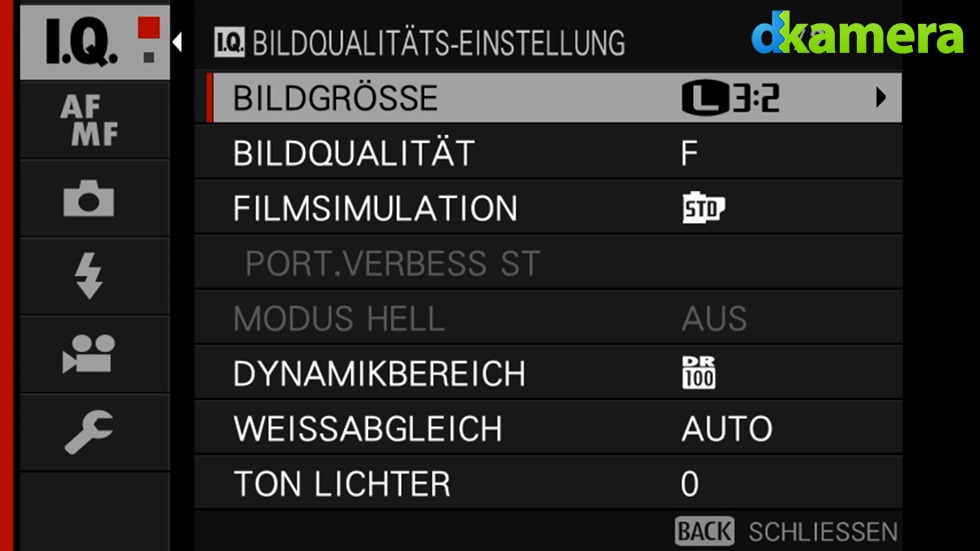The height and width of the screenshot is (551, 980).
Task: Open the wrench setup tab
Action: pos(89,431)
